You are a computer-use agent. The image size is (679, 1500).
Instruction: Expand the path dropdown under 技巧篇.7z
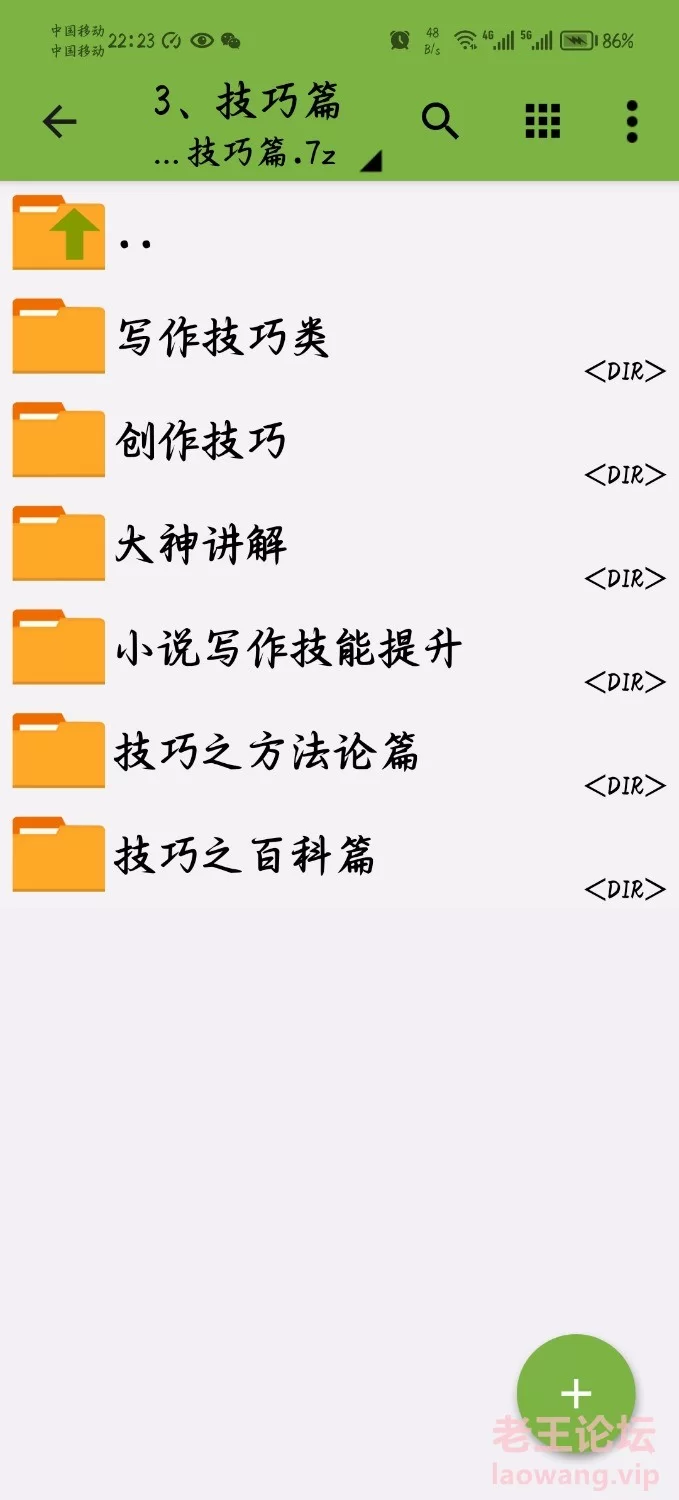370,161
